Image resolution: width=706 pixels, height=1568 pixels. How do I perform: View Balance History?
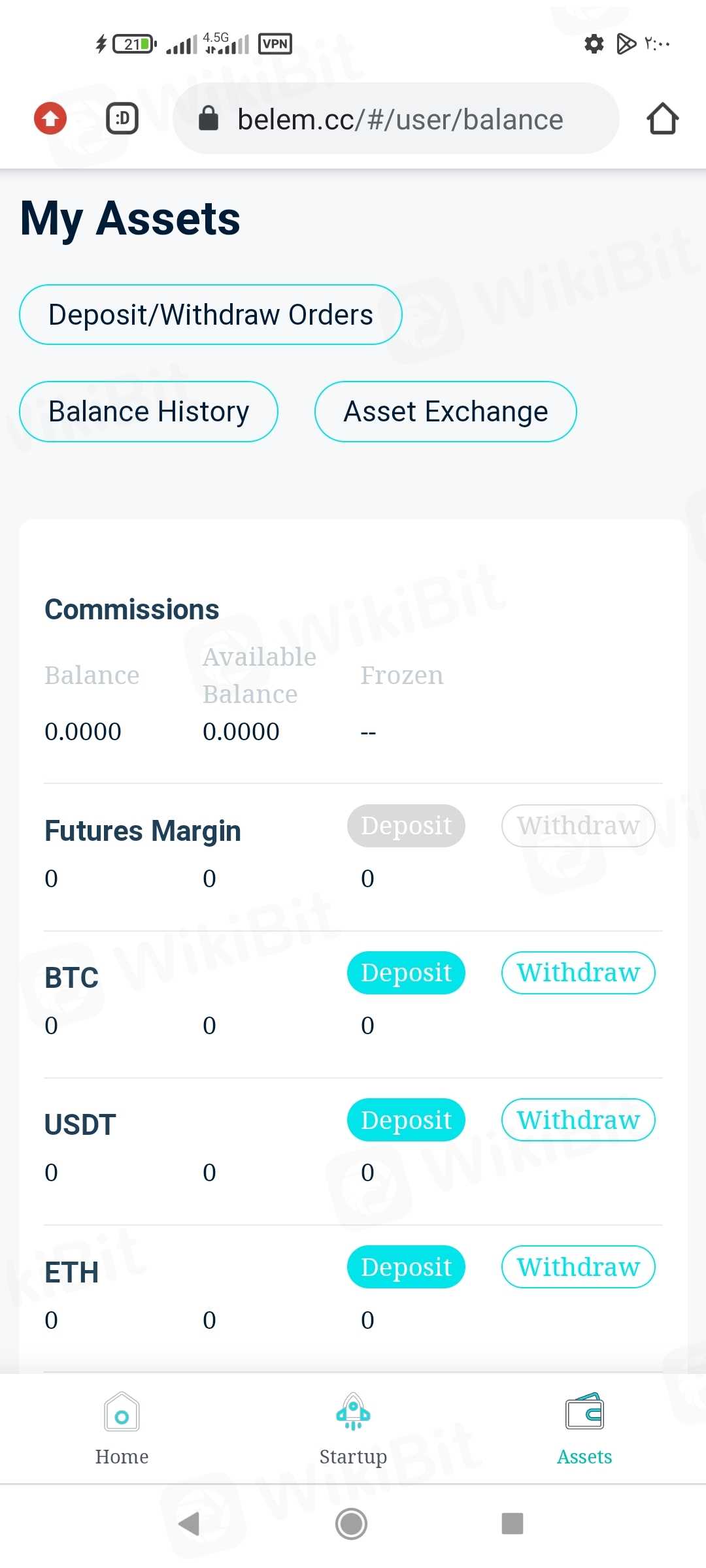coord(148,412)
